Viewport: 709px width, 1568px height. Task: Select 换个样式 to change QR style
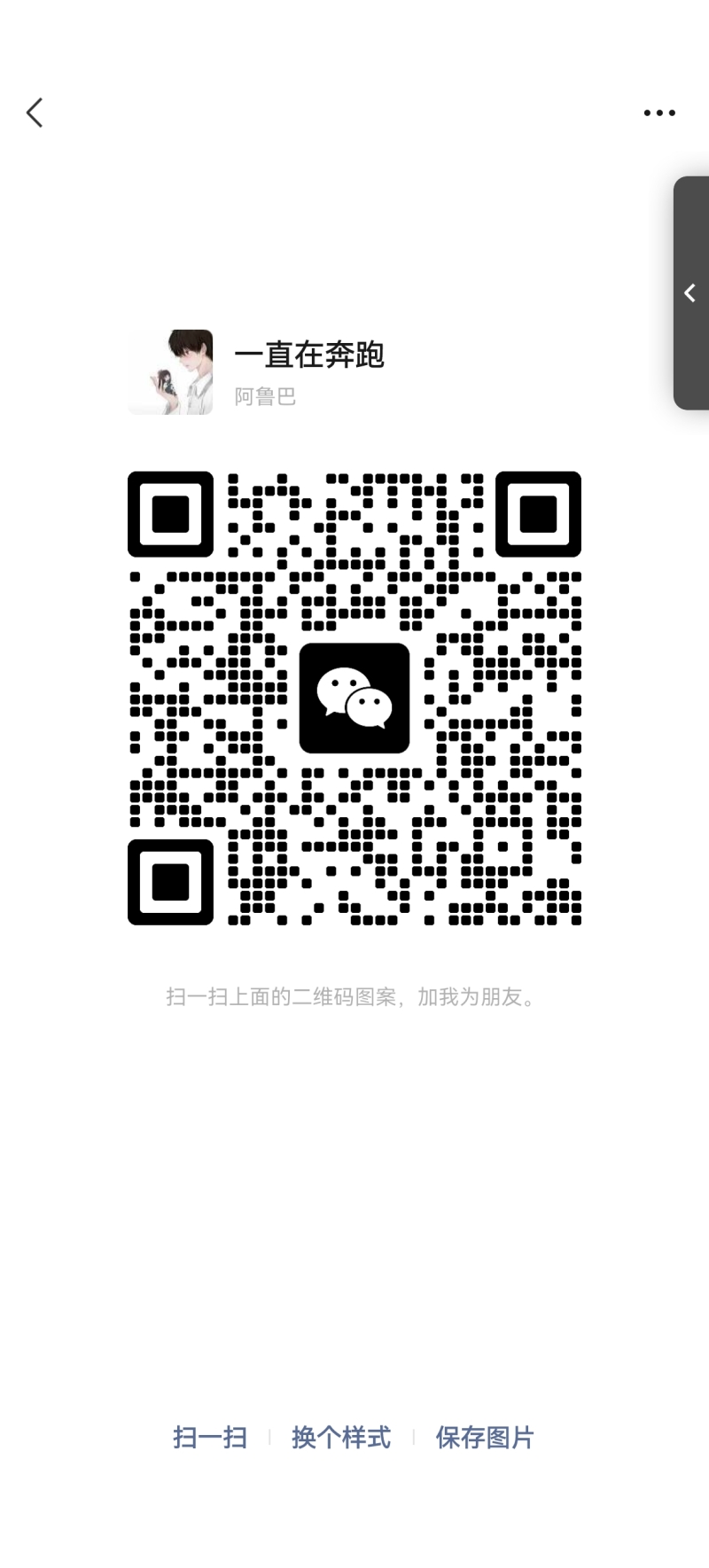[x=341, y=1437]
